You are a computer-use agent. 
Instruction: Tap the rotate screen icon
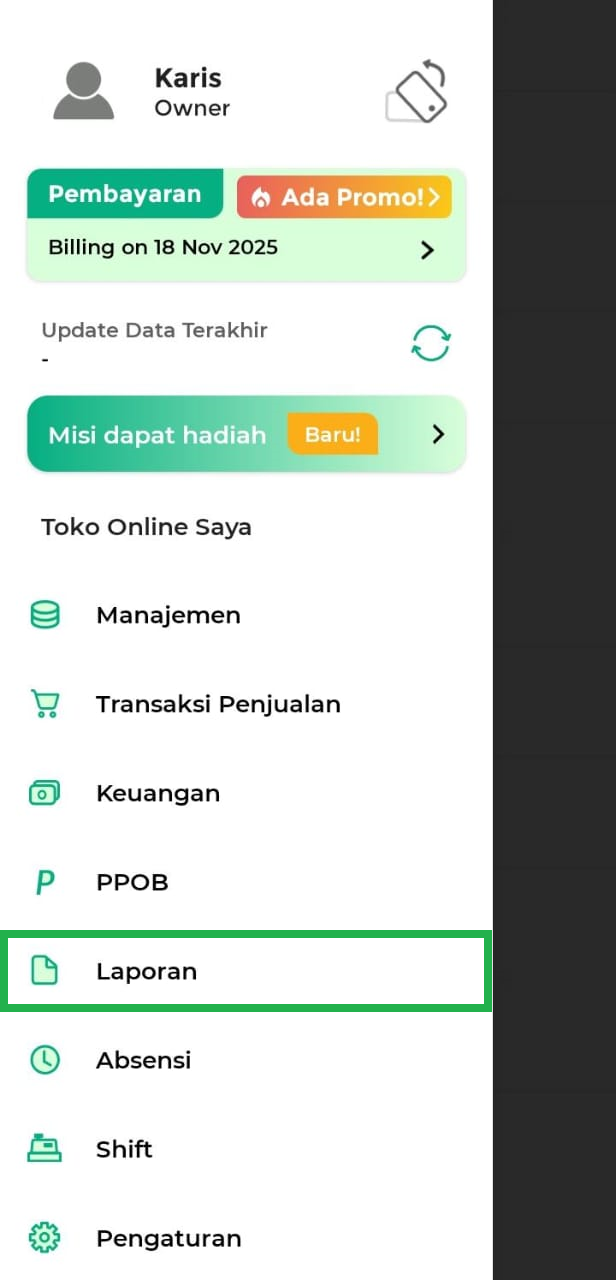click(x=416, y=91)
